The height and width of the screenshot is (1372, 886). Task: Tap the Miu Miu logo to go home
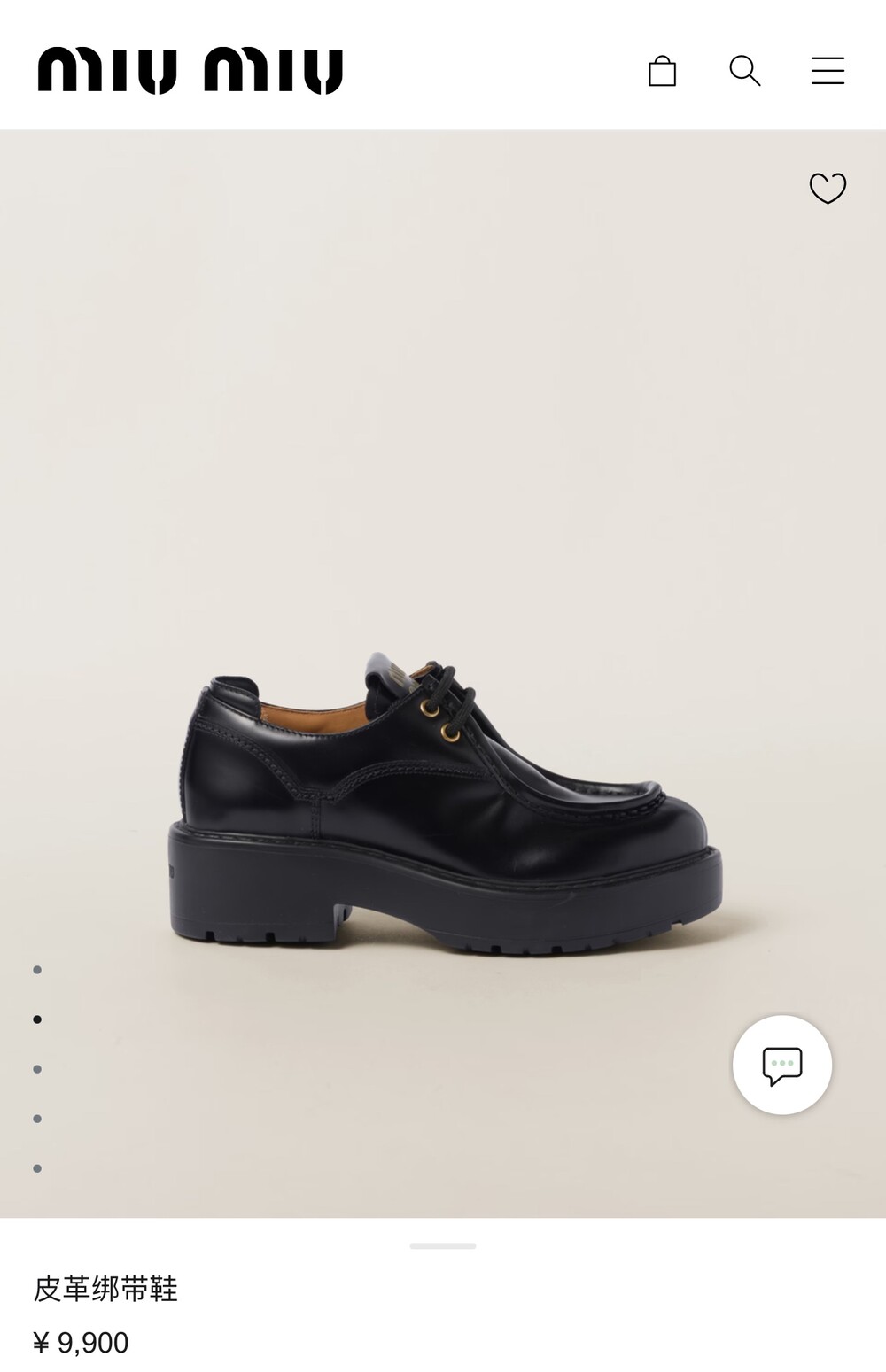[x=190, y=71]
